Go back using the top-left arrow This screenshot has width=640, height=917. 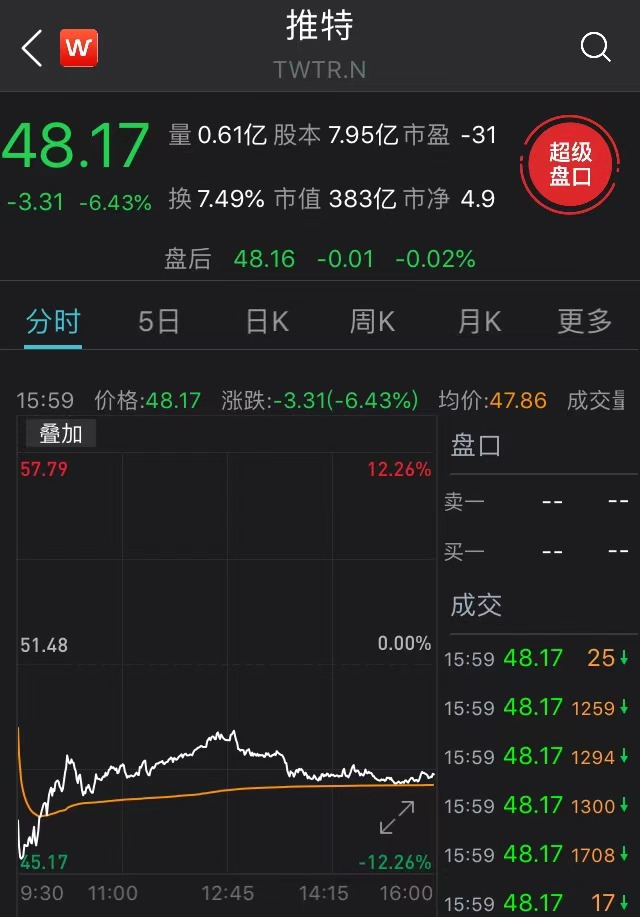[32, 47]
